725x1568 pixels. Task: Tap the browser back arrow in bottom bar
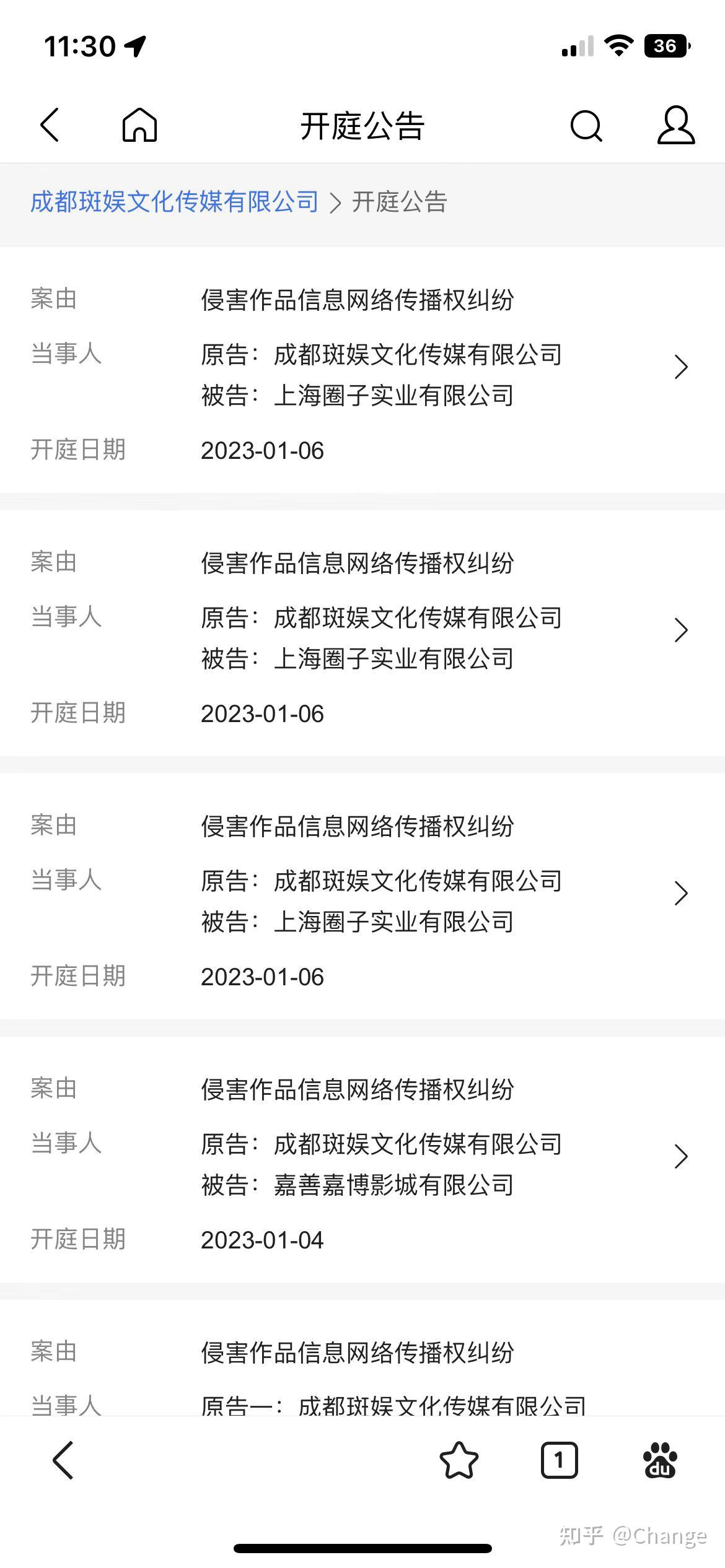tap(64, 1460)
